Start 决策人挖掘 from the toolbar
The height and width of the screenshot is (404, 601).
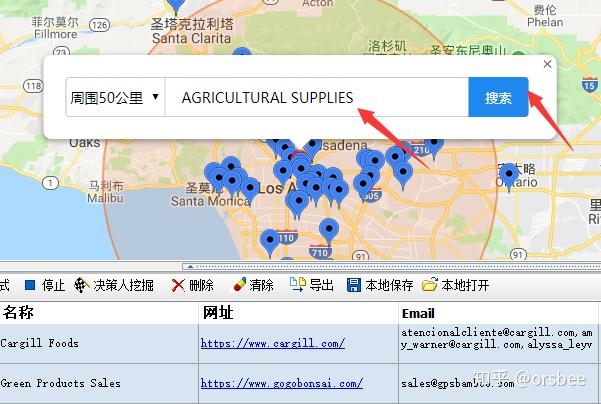[x=116, y=285]
